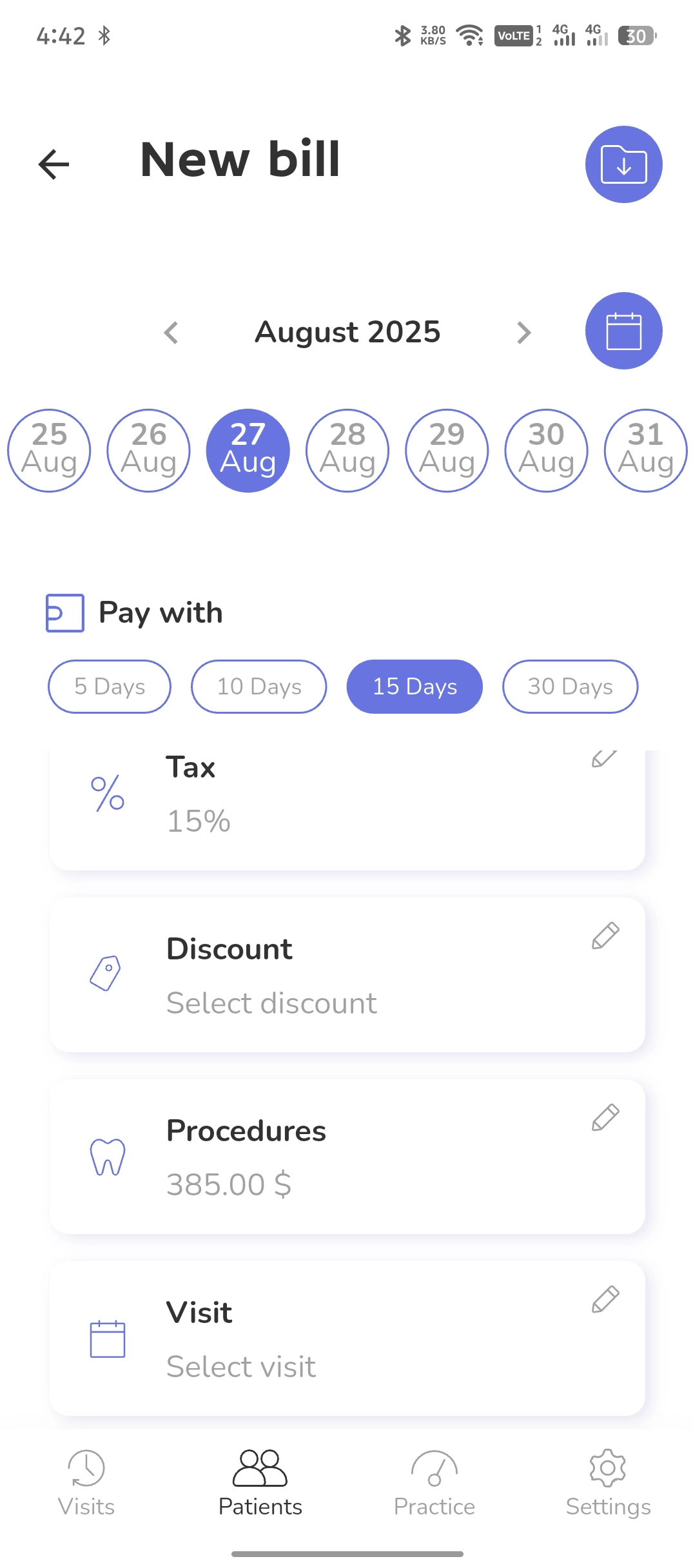The width and height of the screenshot is (693, 1568).
Task: Open the calendar picker icon
Action: pyautogui.click(x=623, y=330)
